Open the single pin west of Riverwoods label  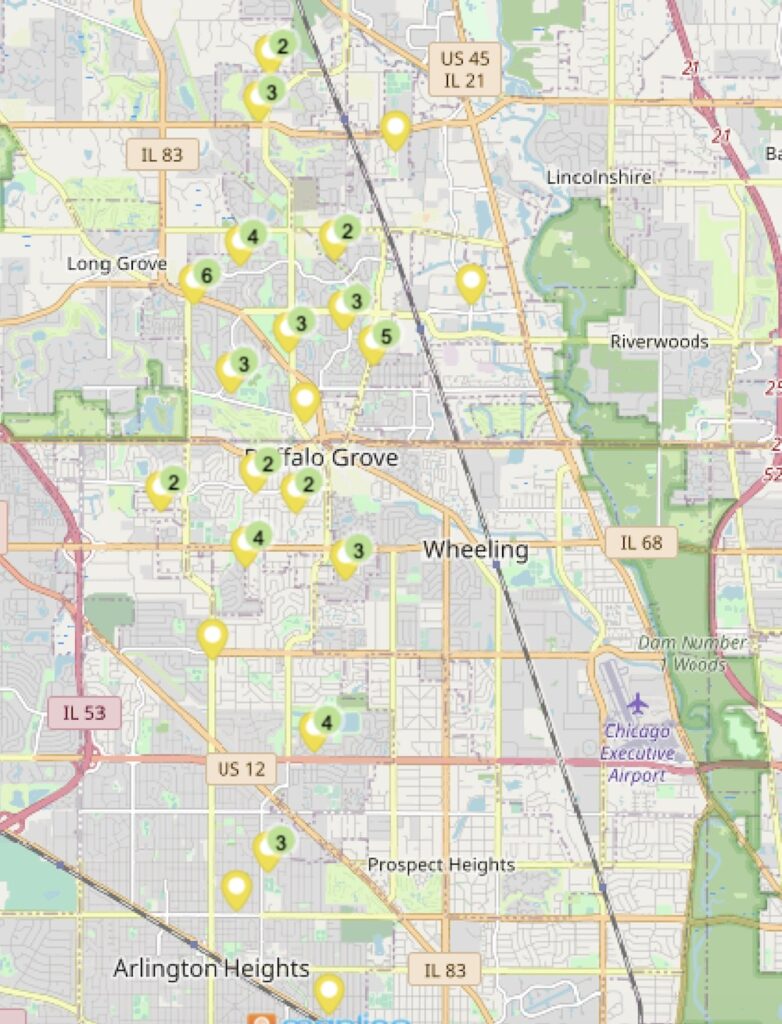coord(471,283)
